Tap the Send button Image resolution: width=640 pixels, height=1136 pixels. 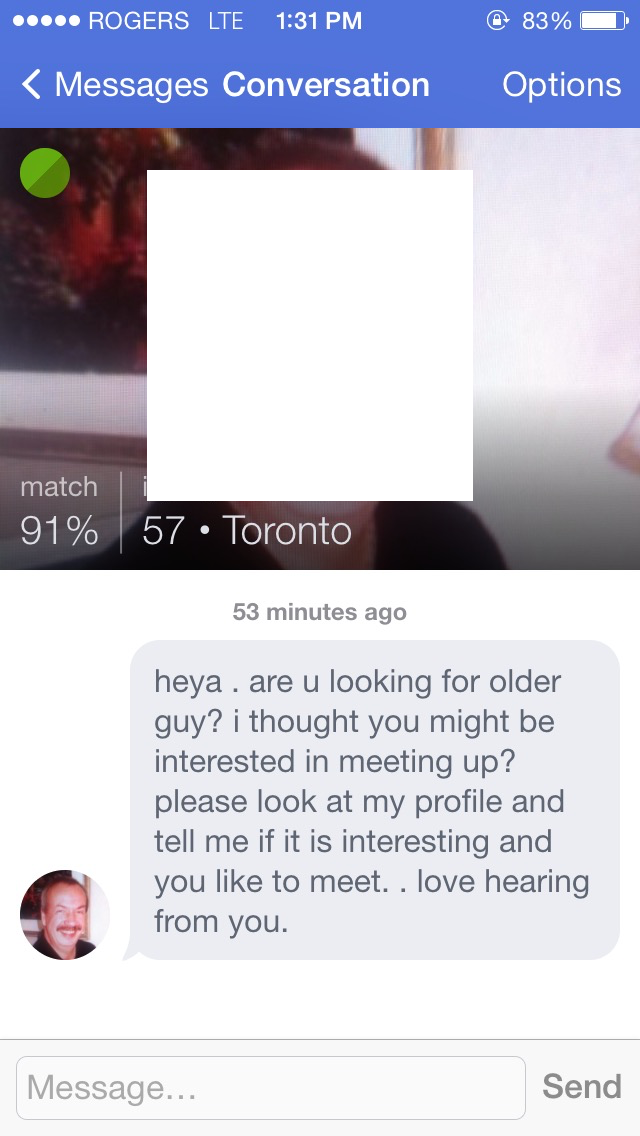click(x=581, y=1087)
